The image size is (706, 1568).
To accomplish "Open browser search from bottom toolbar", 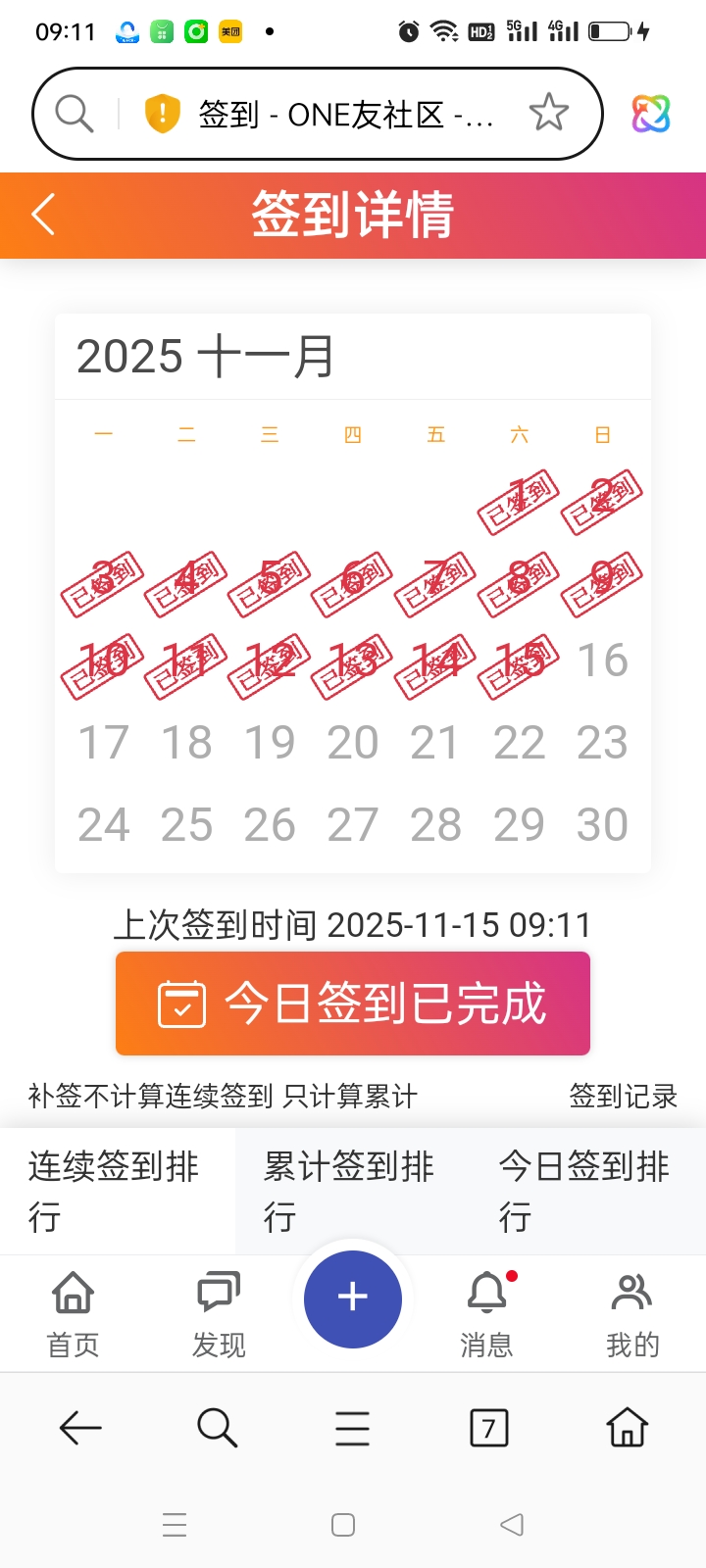I will pyautogui.click(x=217, y=1429).
